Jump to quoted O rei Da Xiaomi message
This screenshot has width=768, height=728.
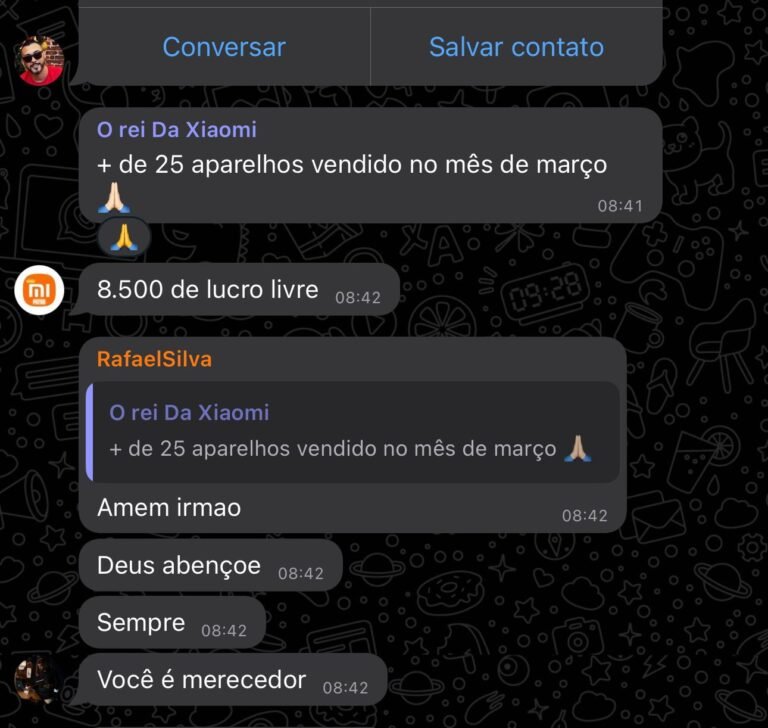pyautogui.click(x=352, y=431)
